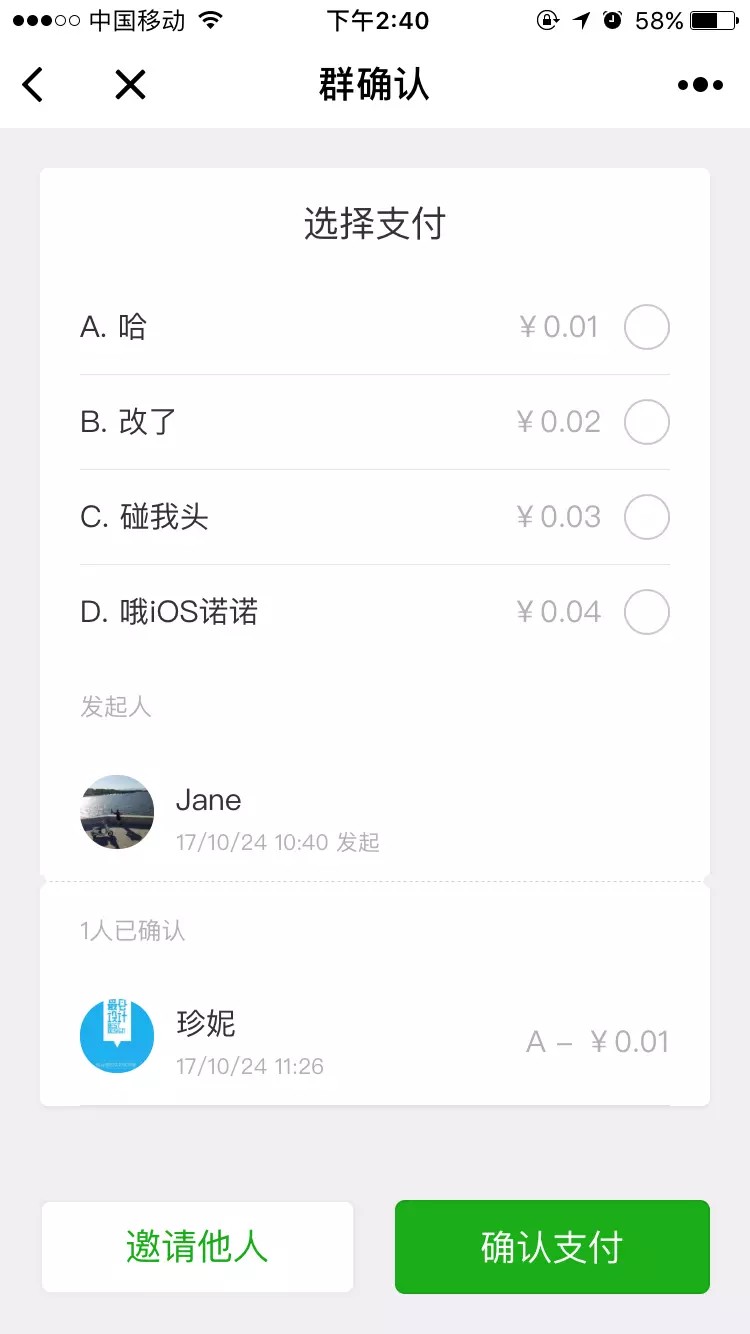The width and height of the screenshot is (750, 1334).
Task: Tap the 邀请他人 button
Action: pyautogui.click(x=197, y=1247)
